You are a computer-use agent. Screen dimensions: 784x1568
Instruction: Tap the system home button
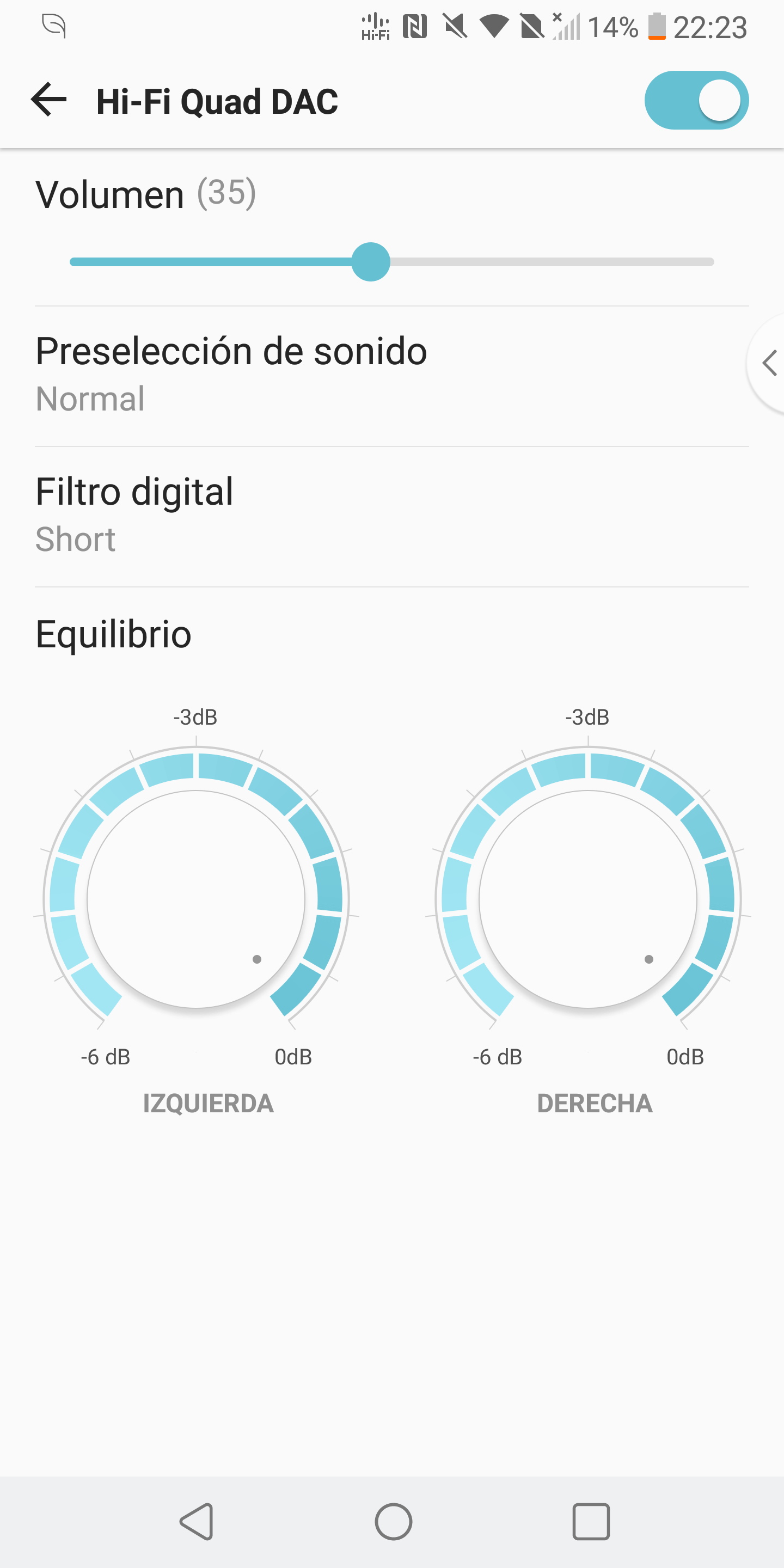click(x=393, y=1521)
